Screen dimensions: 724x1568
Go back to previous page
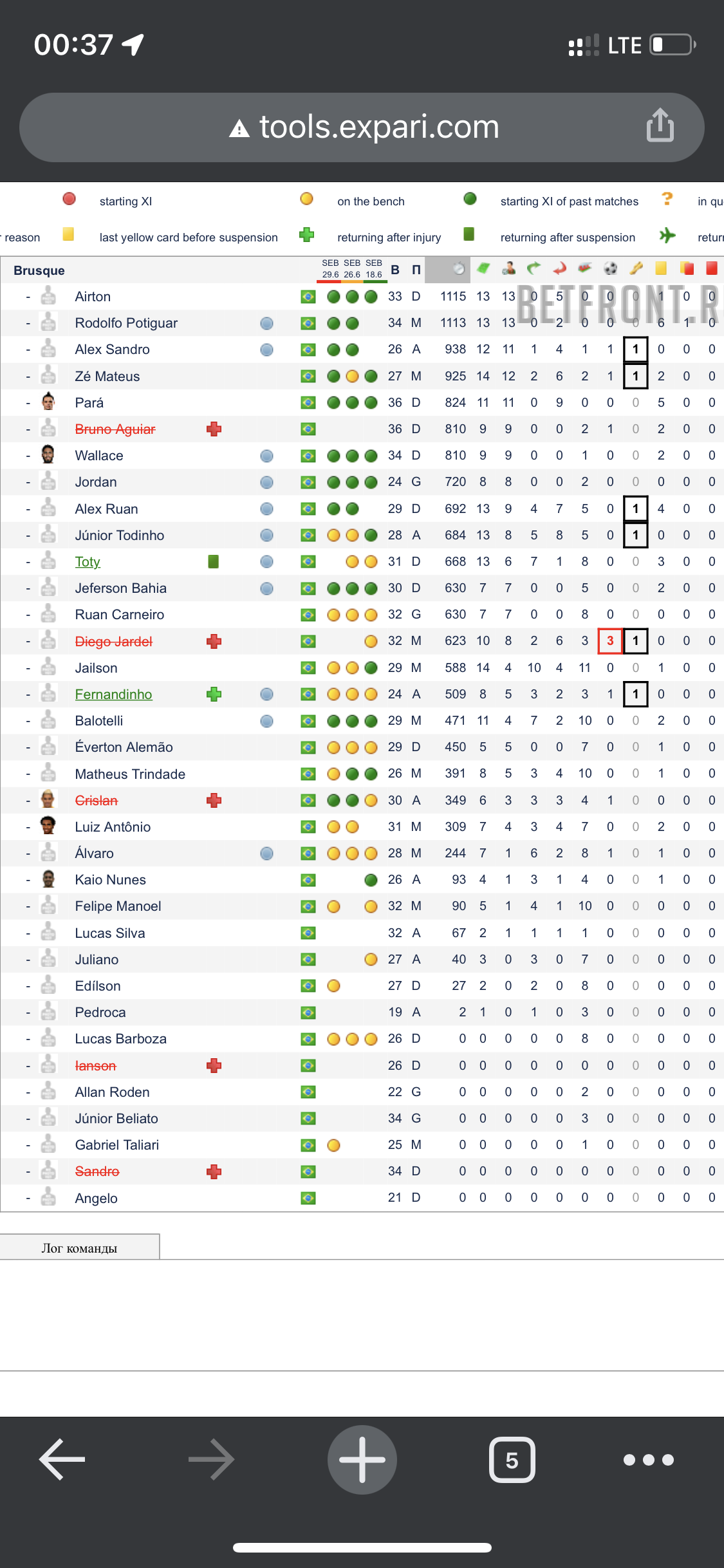[62, 1459]
